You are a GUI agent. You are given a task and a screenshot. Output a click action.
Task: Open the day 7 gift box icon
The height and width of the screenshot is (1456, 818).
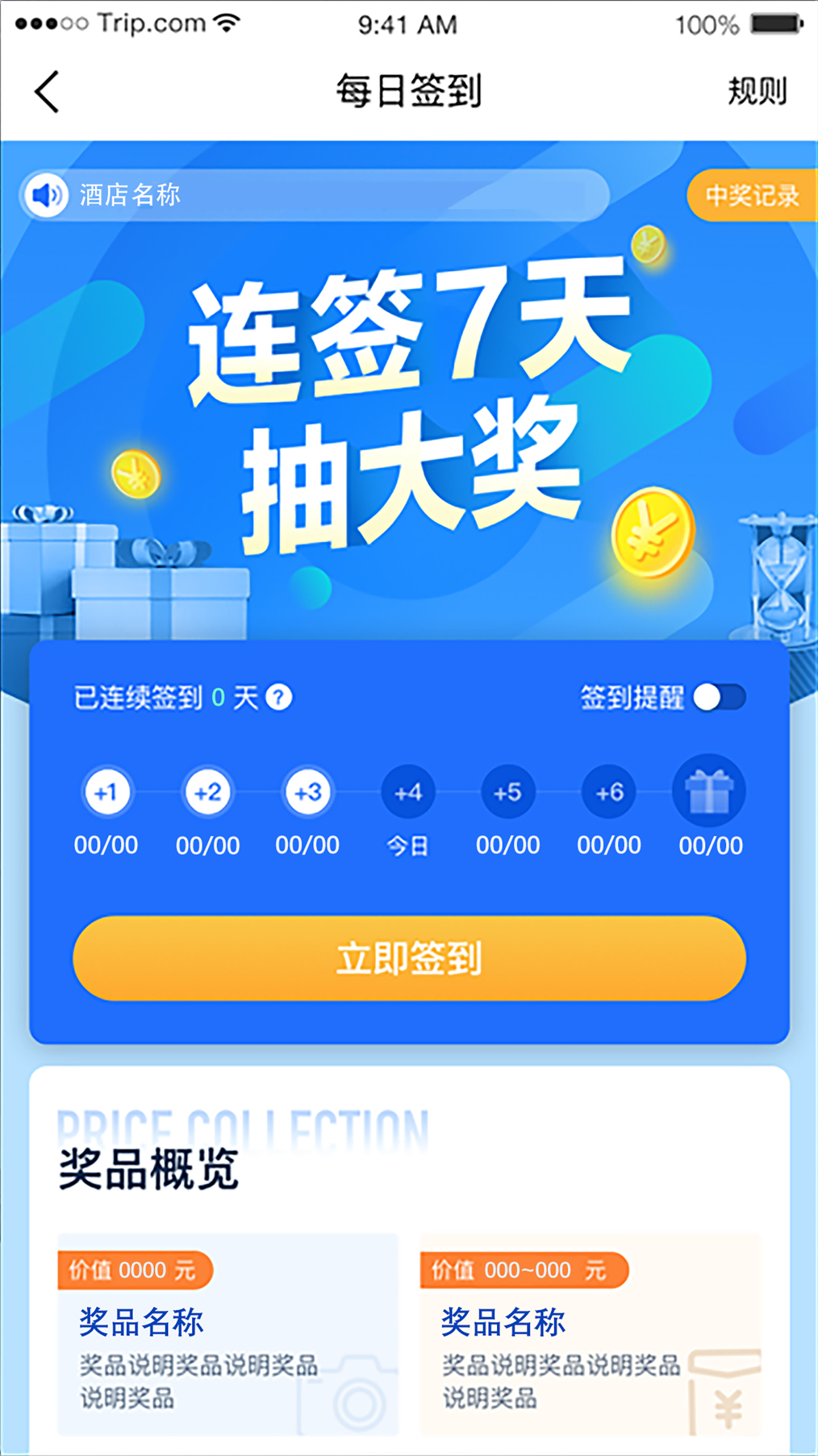click(709, 792)
